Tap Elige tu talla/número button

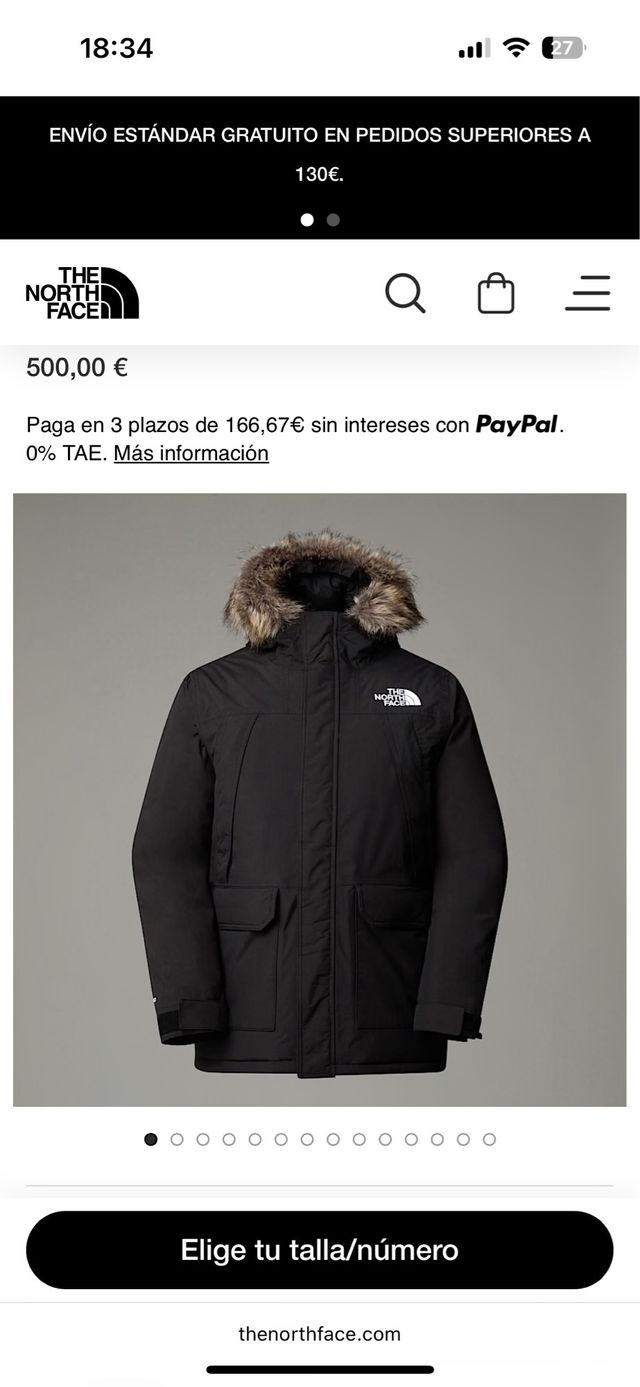320,1250
